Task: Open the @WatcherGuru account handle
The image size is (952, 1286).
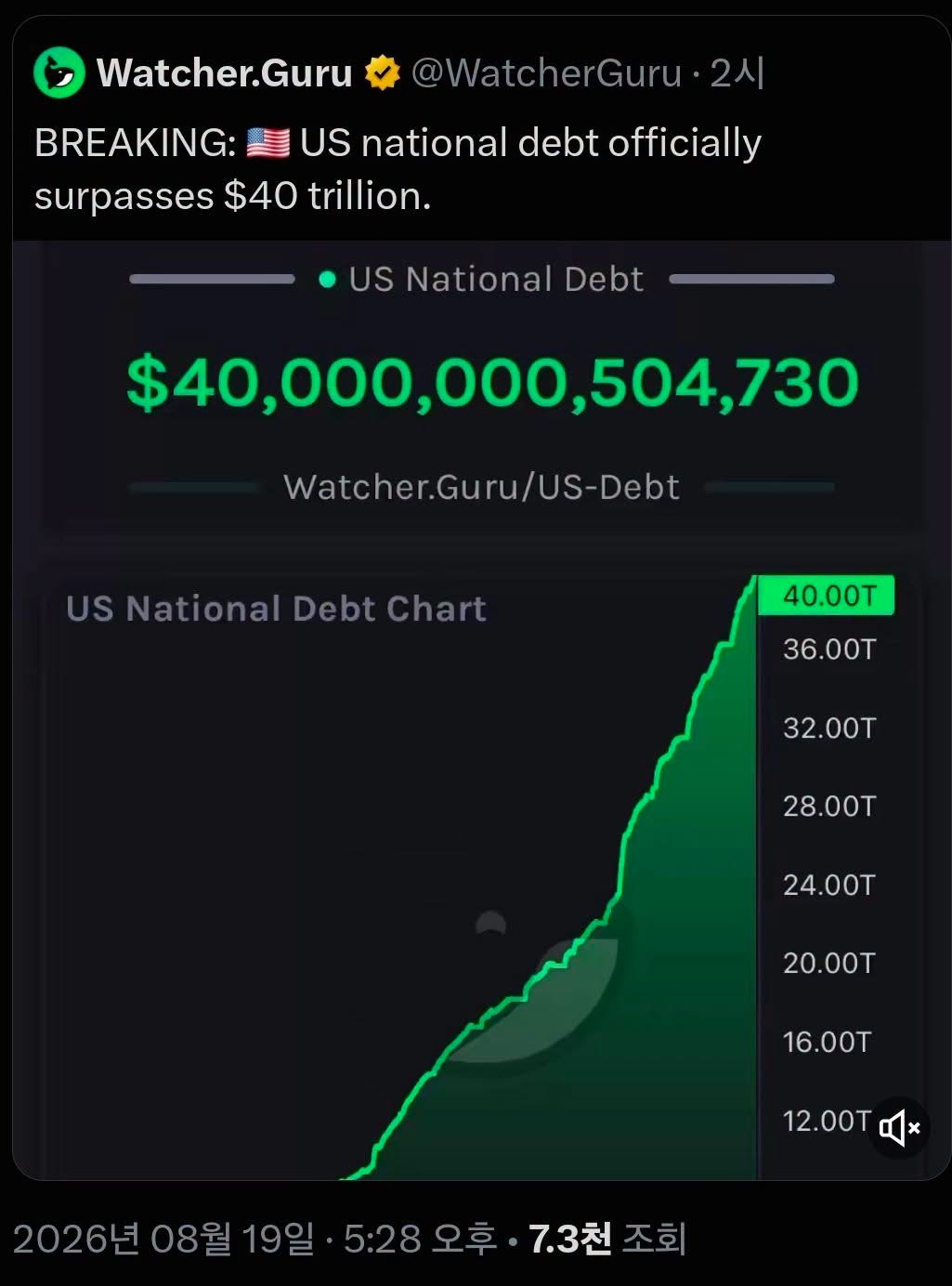Action: [x=547, y=72]
